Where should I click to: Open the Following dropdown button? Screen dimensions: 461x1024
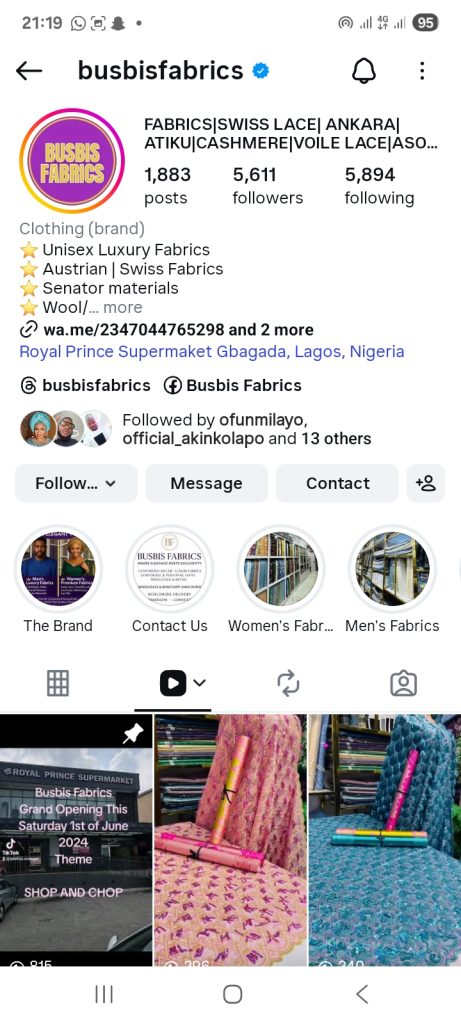pos(76,483)
